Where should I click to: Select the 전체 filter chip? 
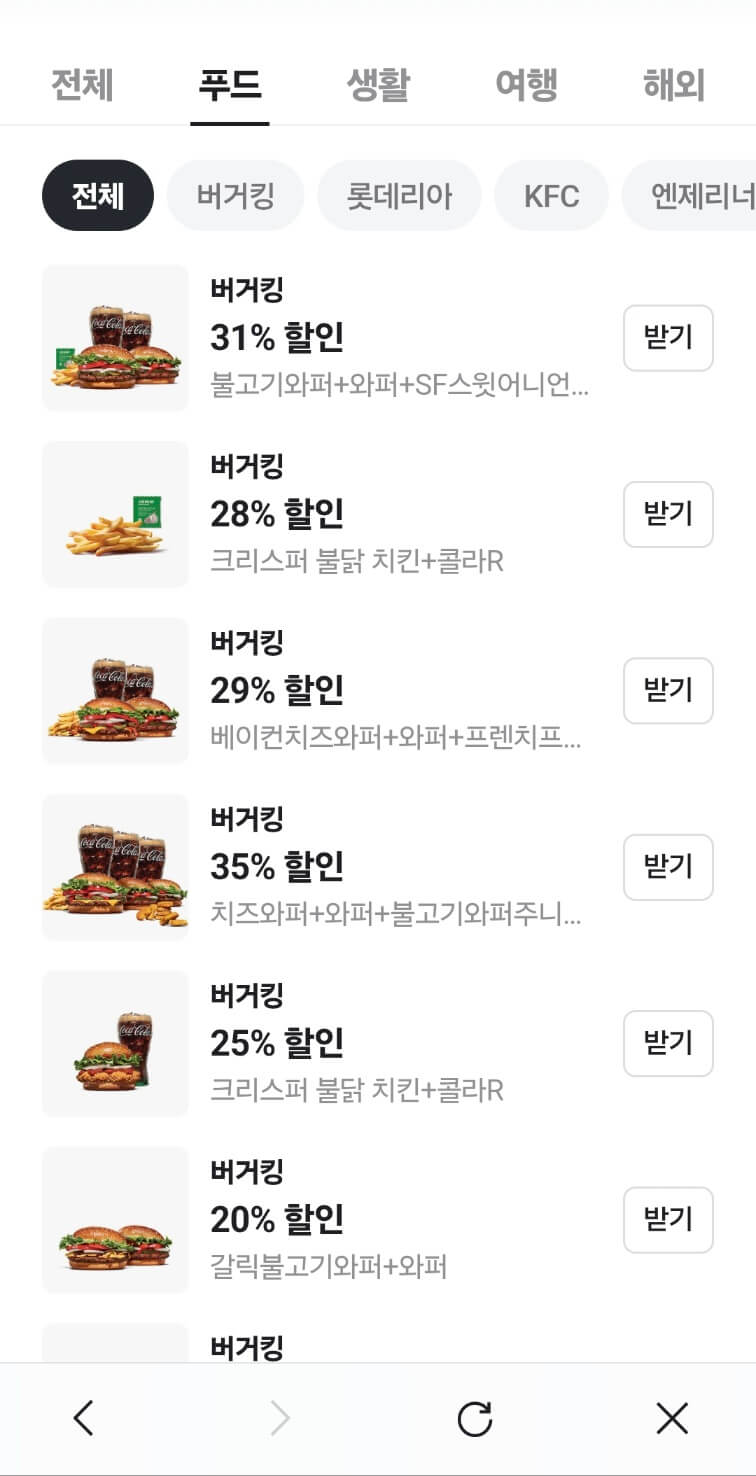coord(97,196)
